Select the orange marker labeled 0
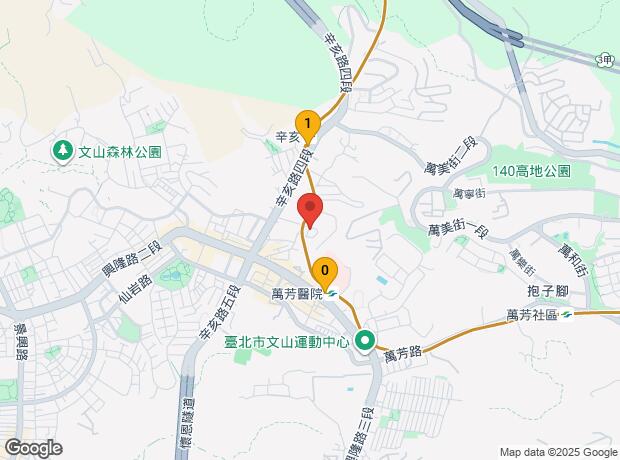This screenshot has width=620, height=460. [325, 274]
